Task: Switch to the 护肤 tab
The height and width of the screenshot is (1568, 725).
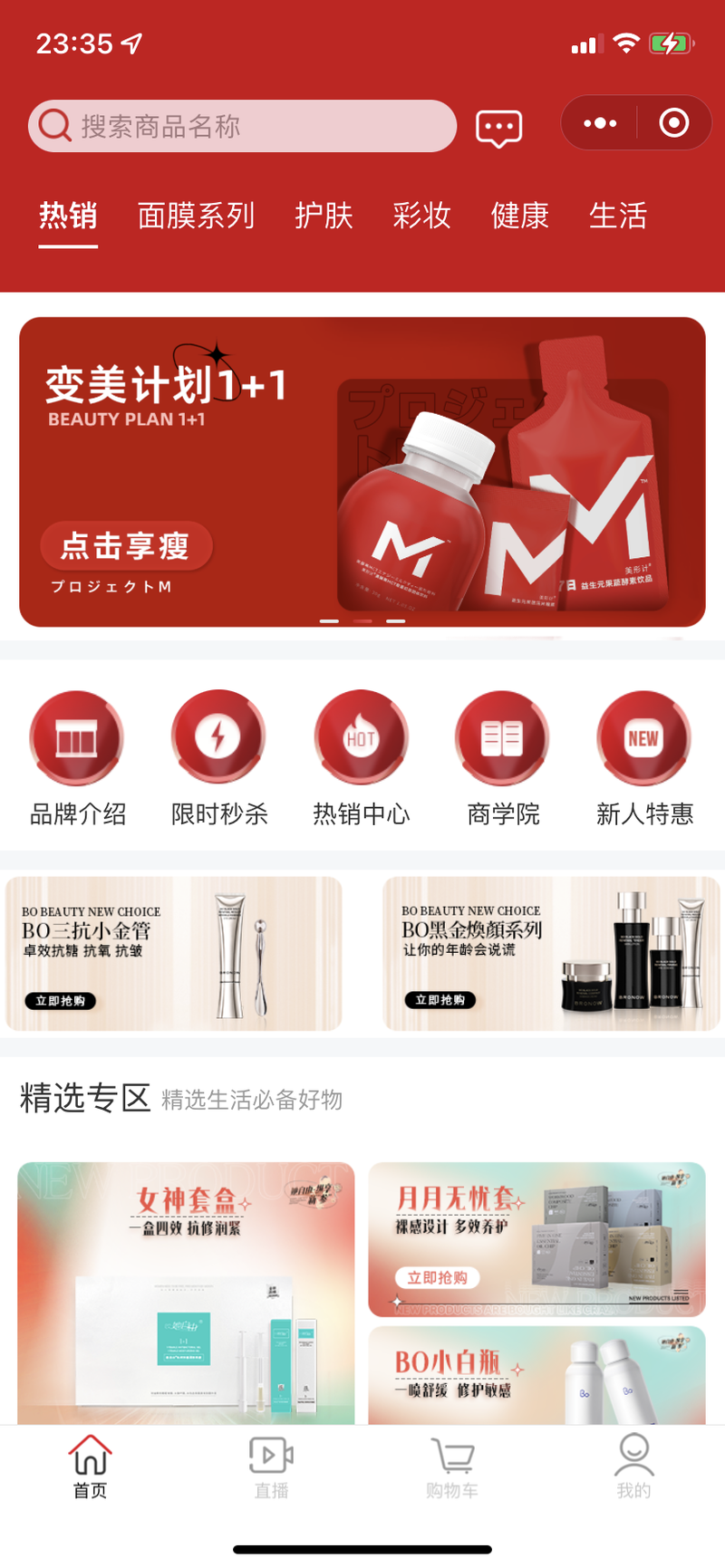Action: [x=324, y=216]
